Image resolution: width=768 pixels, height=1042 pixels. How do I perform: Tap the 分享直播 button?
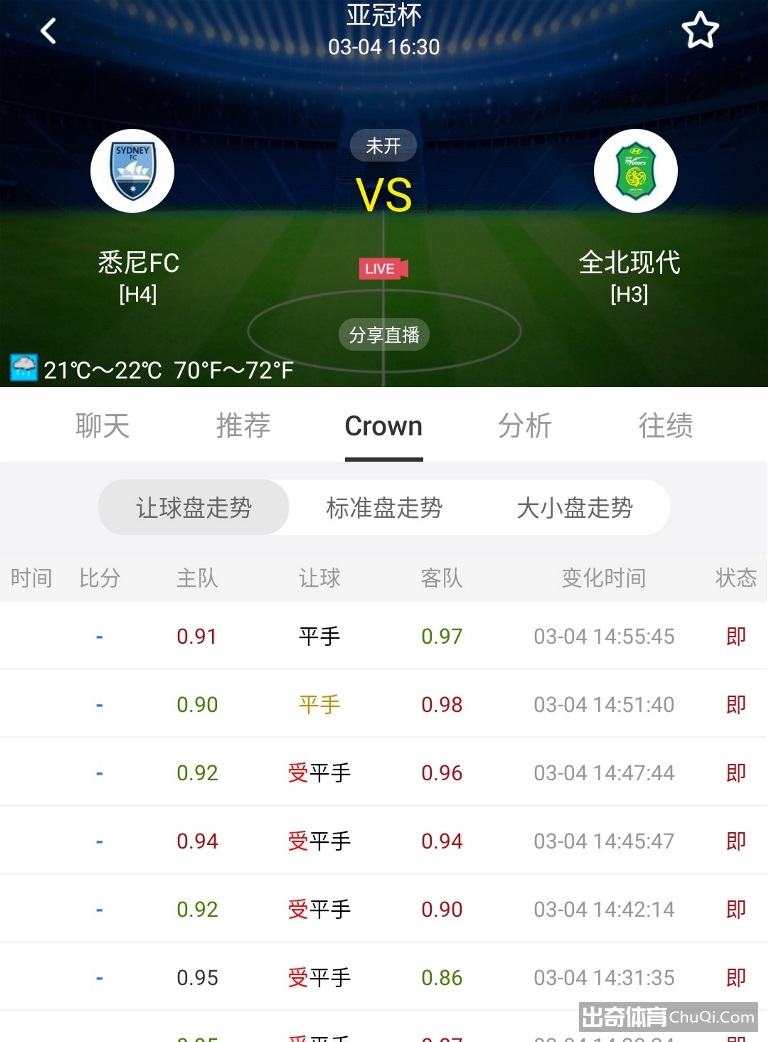pyautogui.click(x=384, y=335)
